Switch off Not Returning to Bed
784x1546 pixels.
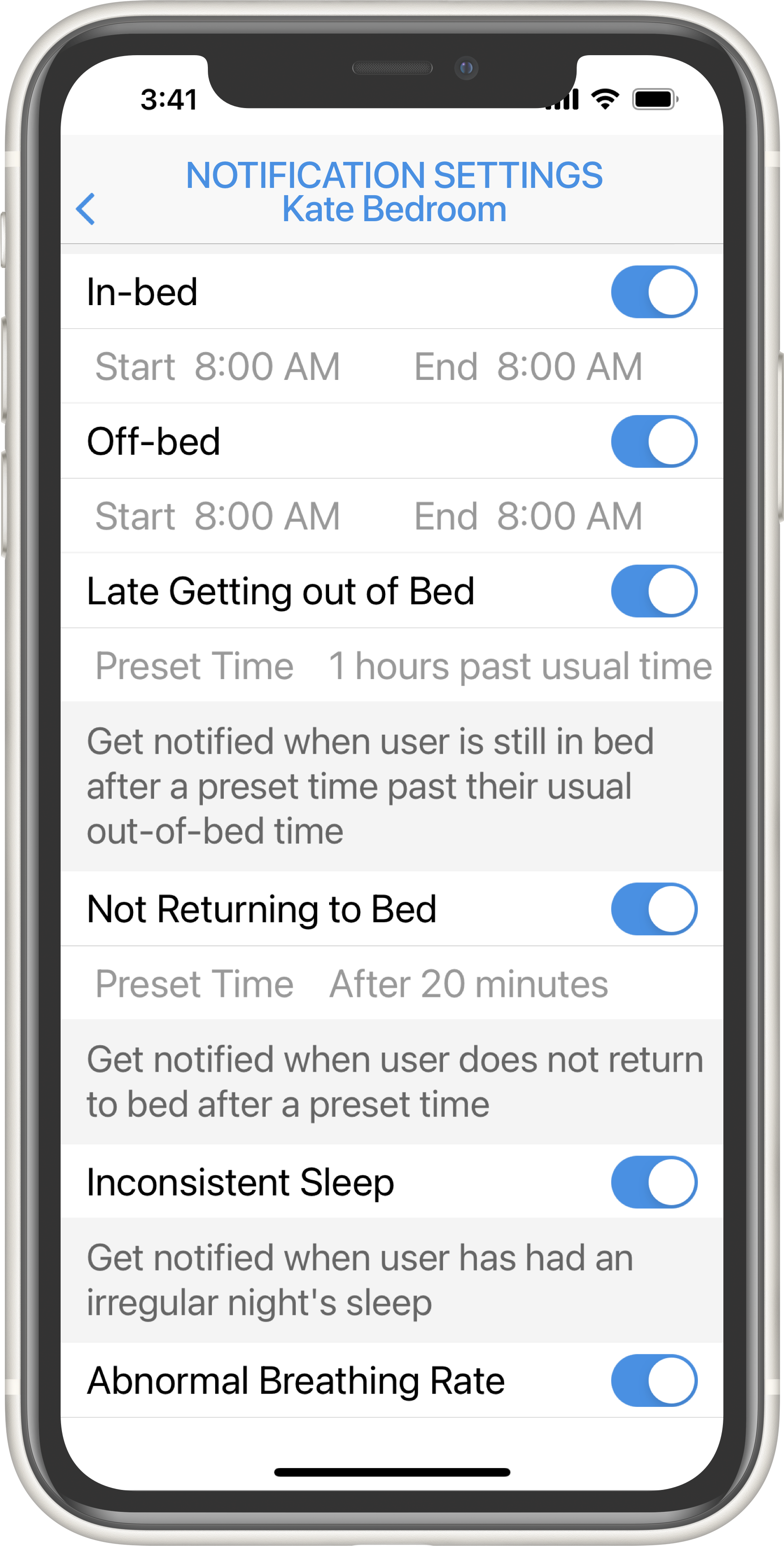pos(653,908)
